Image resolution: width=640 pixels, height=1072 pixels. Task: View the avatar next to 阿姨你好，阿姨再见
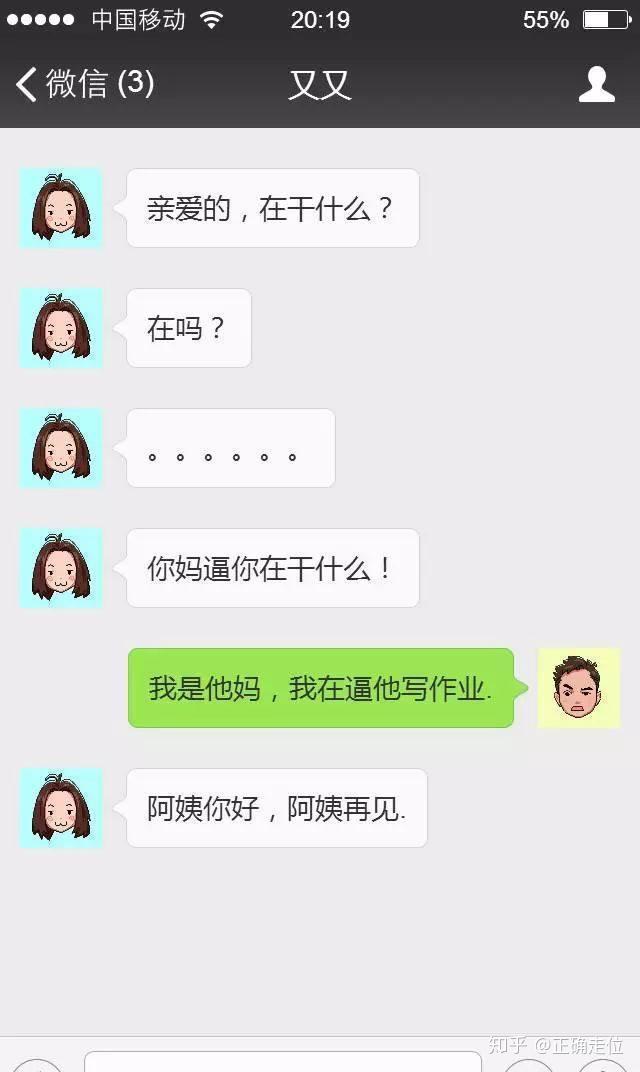tap(61, 808)
